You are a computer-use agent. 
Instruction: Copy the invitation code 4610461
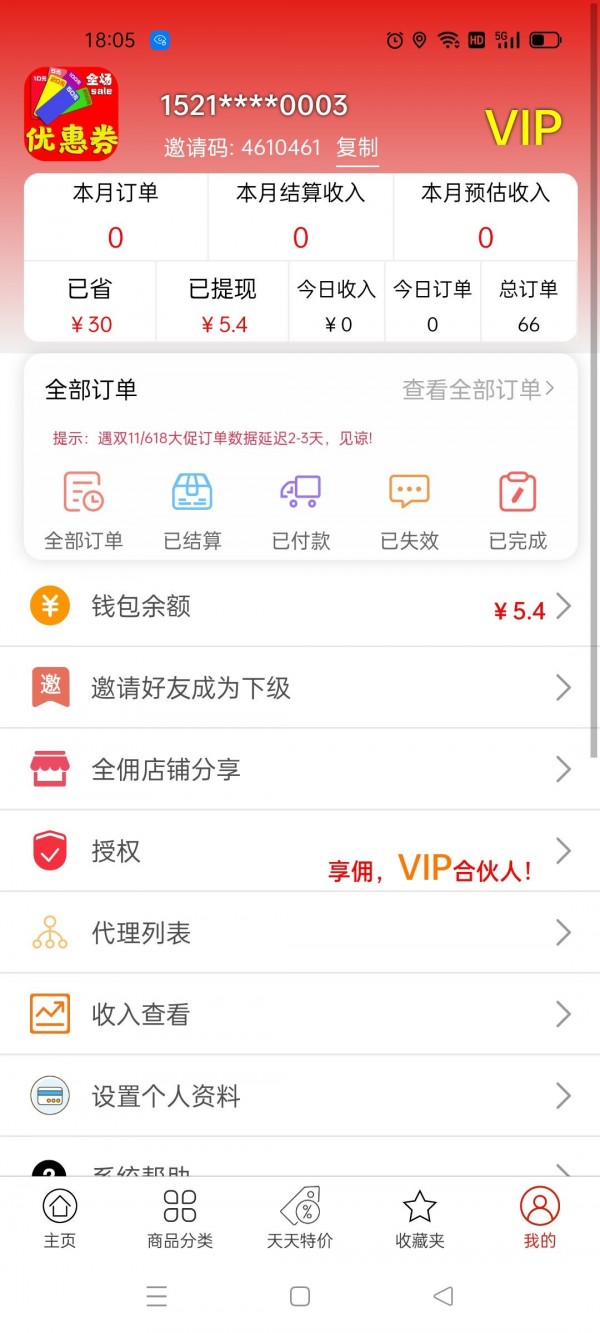(x=357, y=148)
